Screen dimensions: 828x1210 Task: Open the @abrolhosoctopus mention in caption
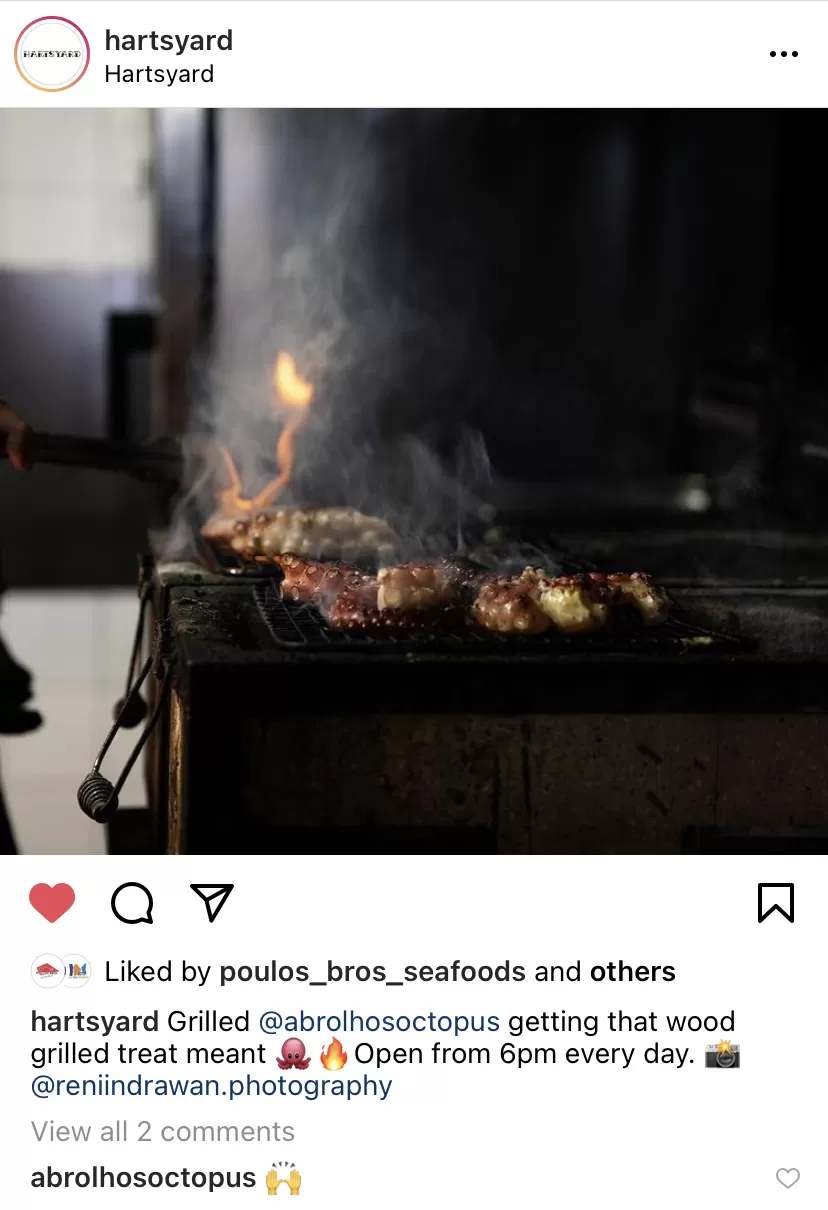tap(379, 1021)
